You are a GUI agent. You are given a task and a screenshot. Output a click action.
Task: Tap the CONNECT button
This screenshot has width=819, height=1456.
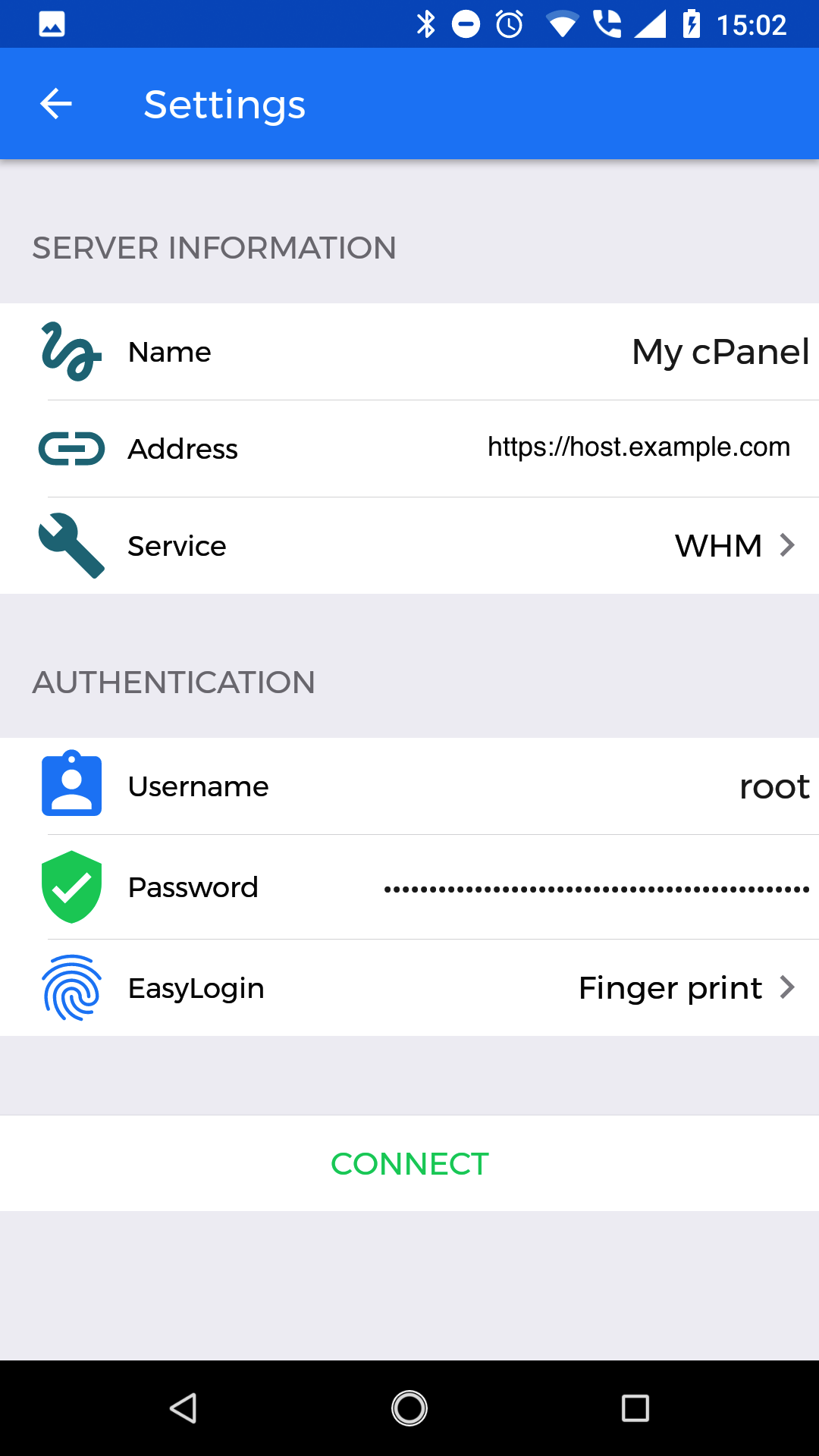(x=409, y=1164)
